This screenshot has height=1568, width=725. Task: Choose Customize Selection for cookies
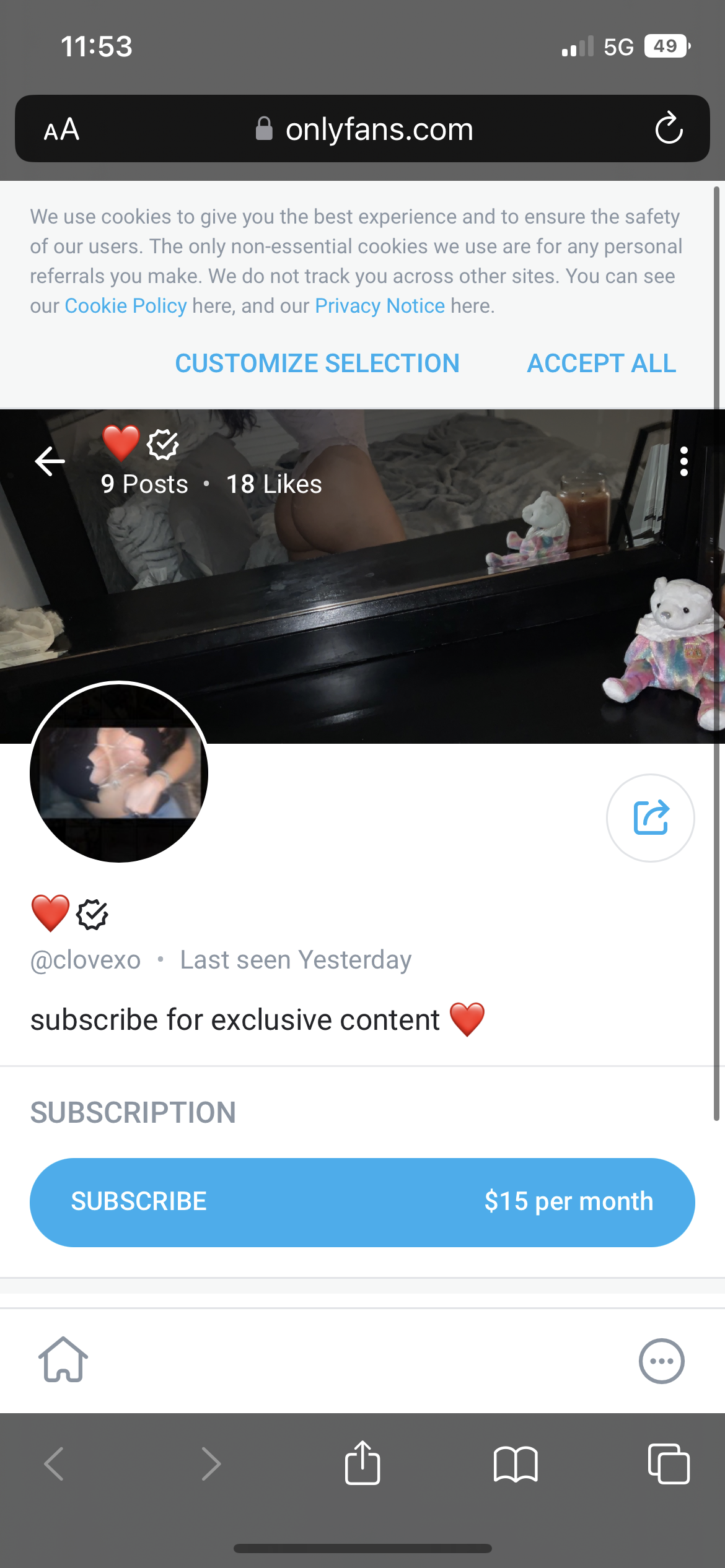[x=317, y=364]
